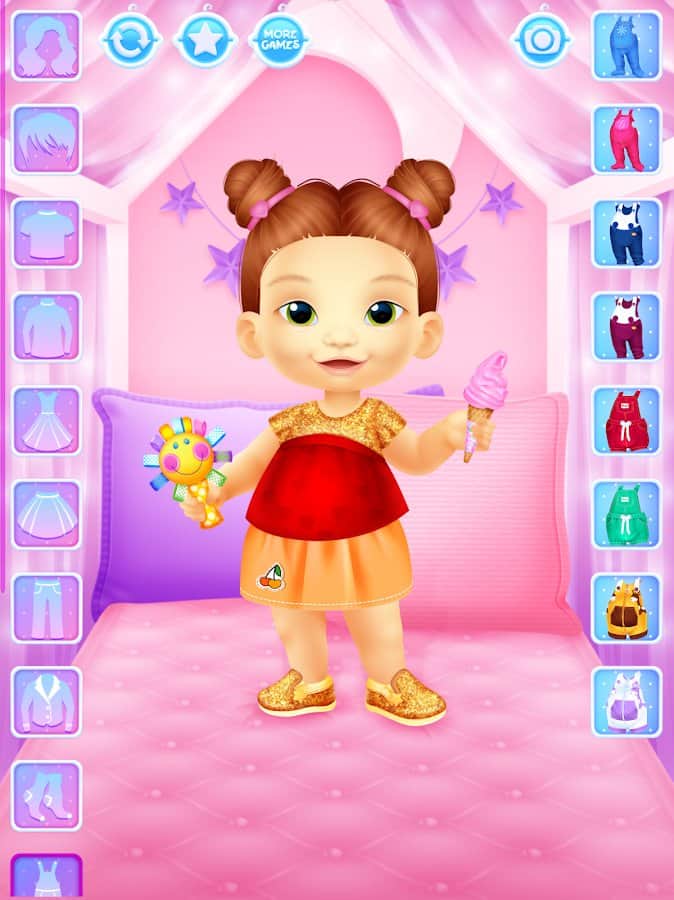Pick the red short overalls
Image resolution: width=674 pixels, height=900 pixels.
point(626,420)
